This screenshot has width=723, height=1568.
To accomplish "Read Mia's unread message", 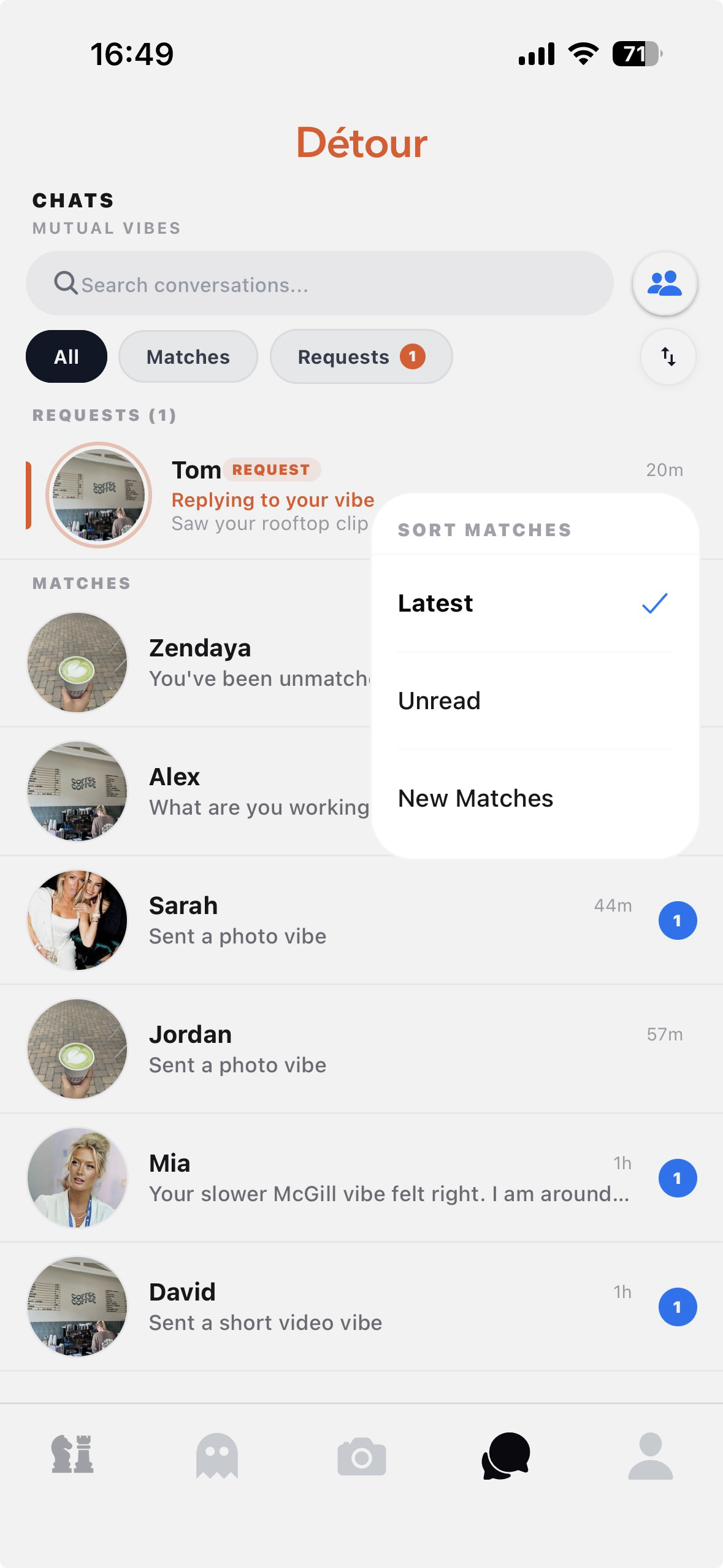I will [x=361, y=1178].
